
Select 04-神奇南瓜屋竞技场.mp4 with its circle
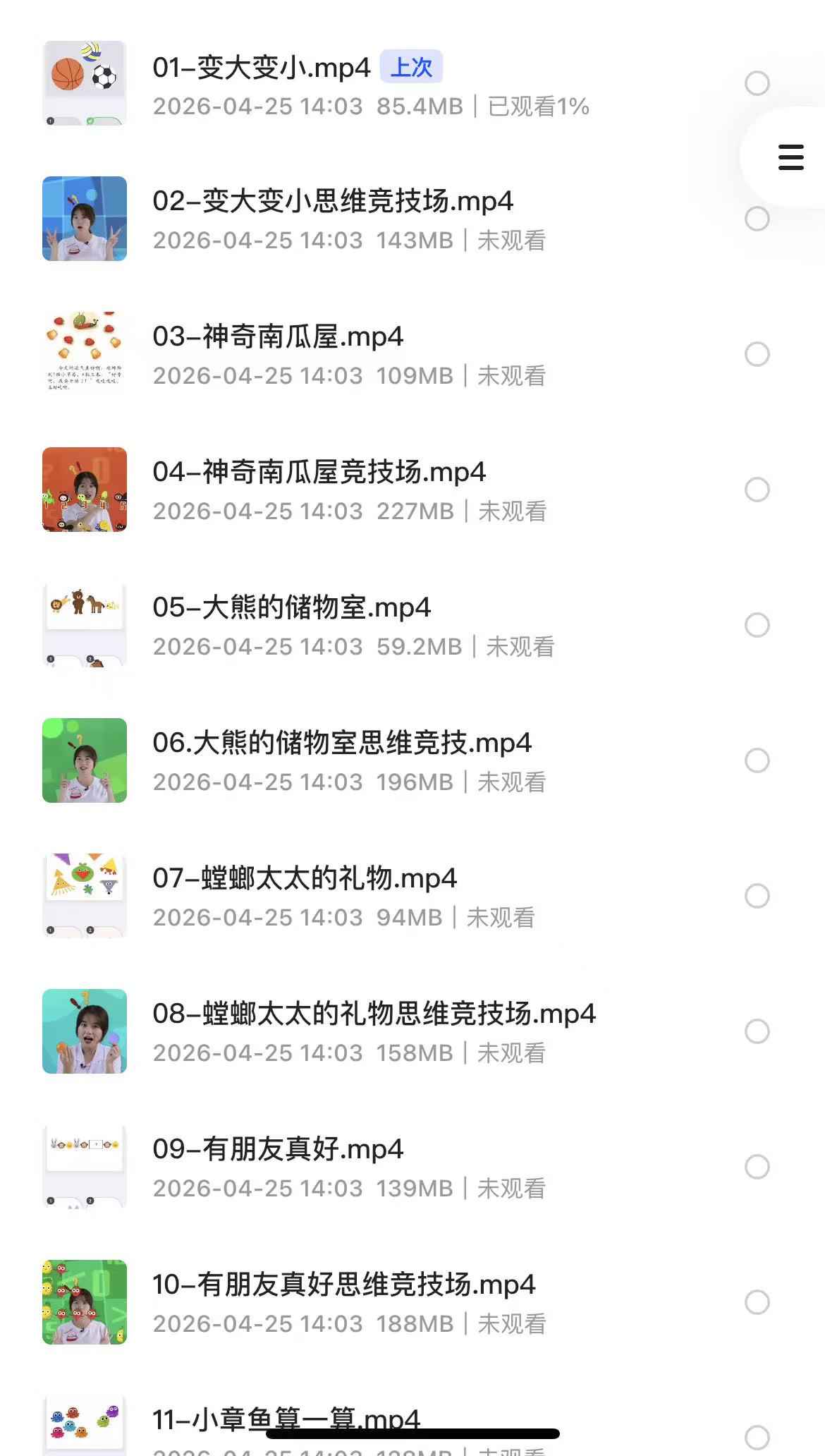tap(757, 490)
